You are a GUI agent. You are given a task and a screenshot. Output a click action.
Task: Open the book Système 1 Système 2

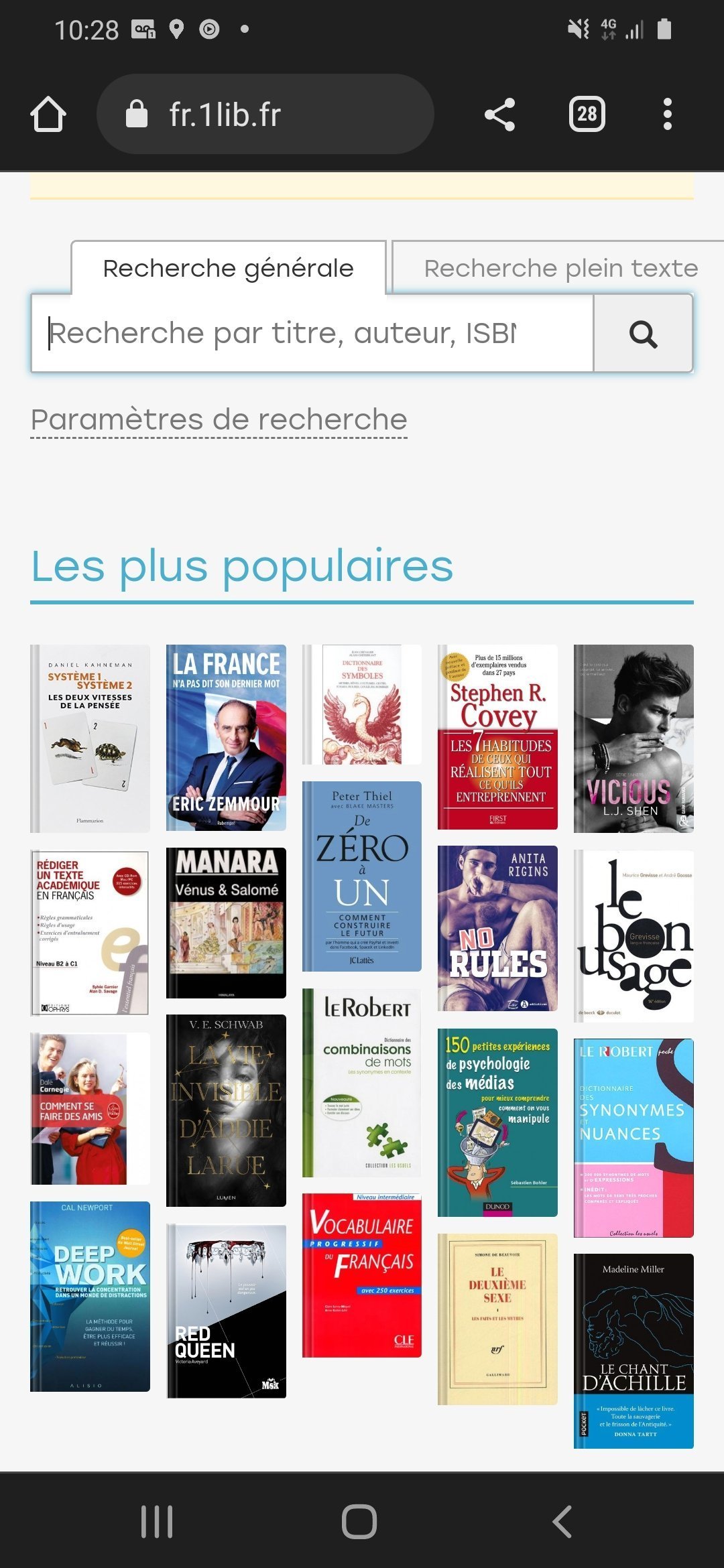(x=90, y=738)
